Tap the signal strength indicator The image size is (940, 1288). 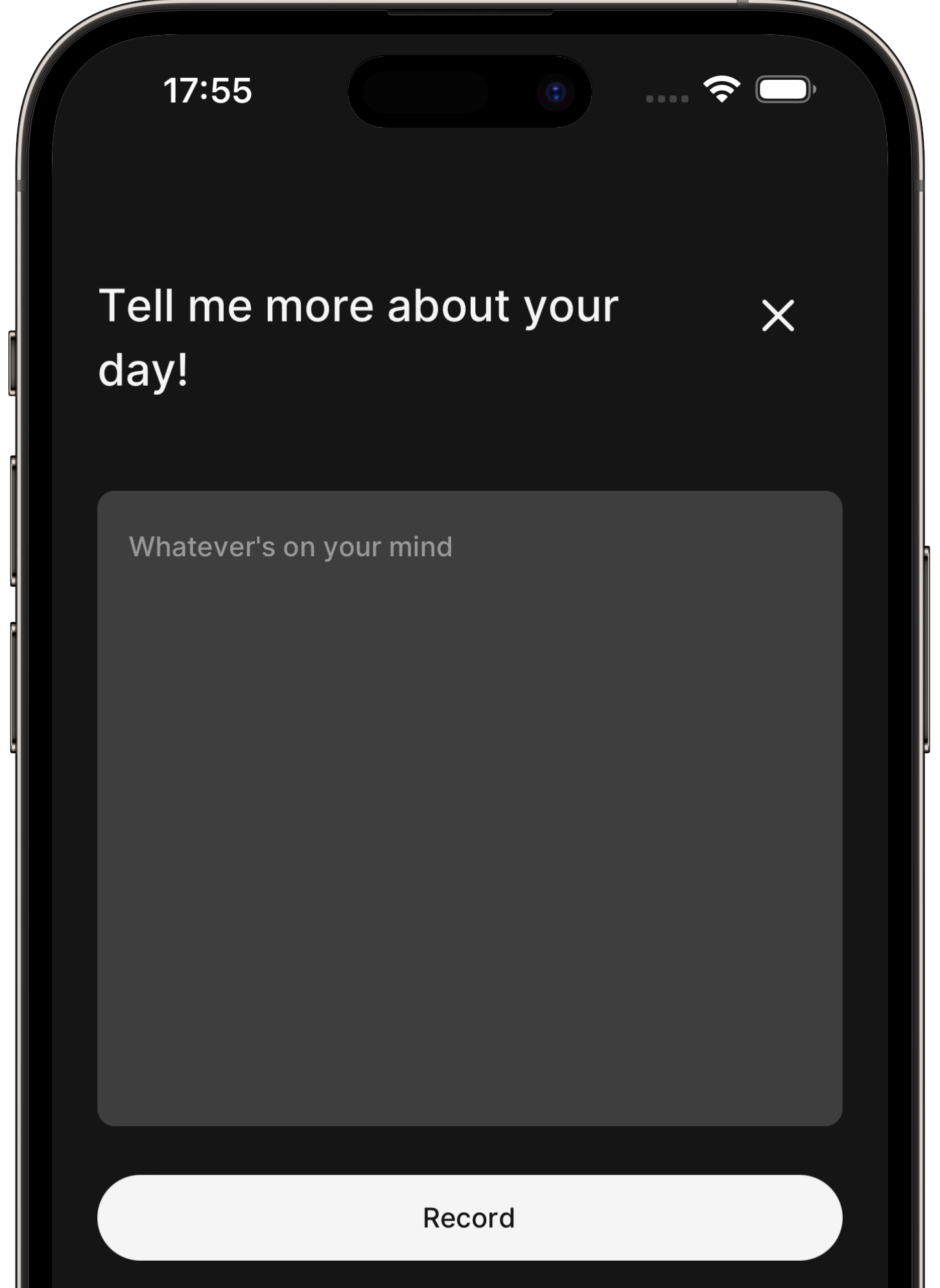(666, 97)
